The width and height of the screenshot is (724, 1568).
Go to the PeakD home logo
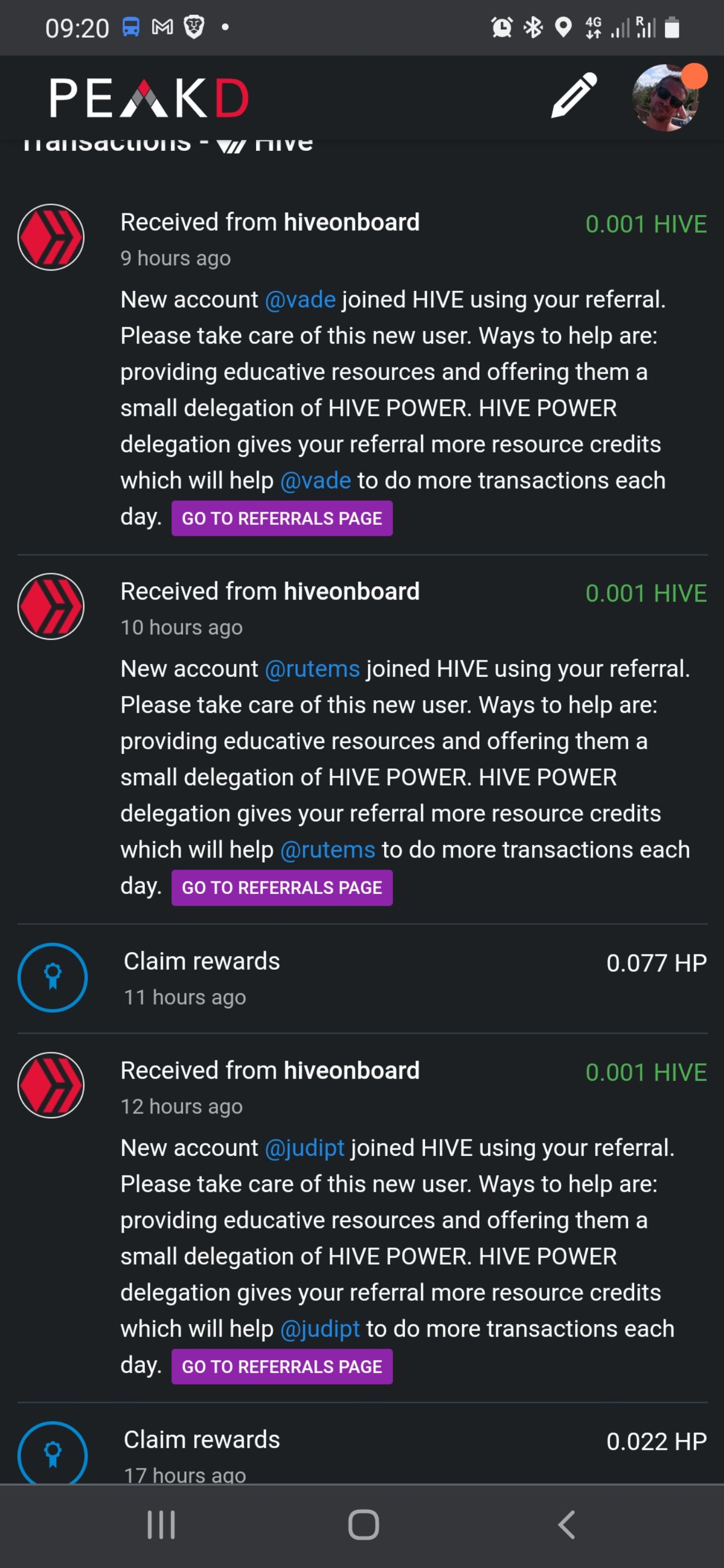pos(149,97)
